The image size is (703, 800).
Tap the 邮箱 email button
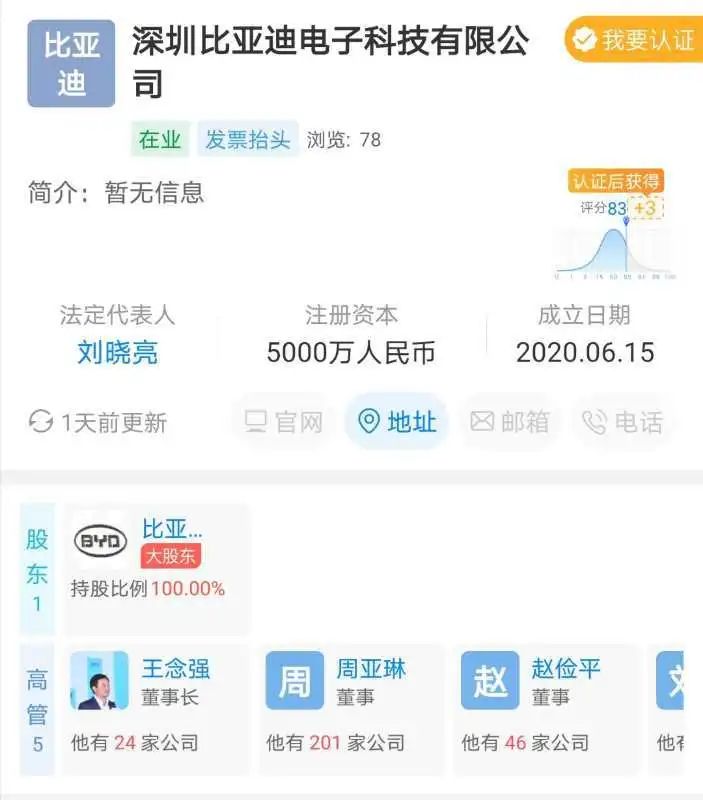click(510, 422)
